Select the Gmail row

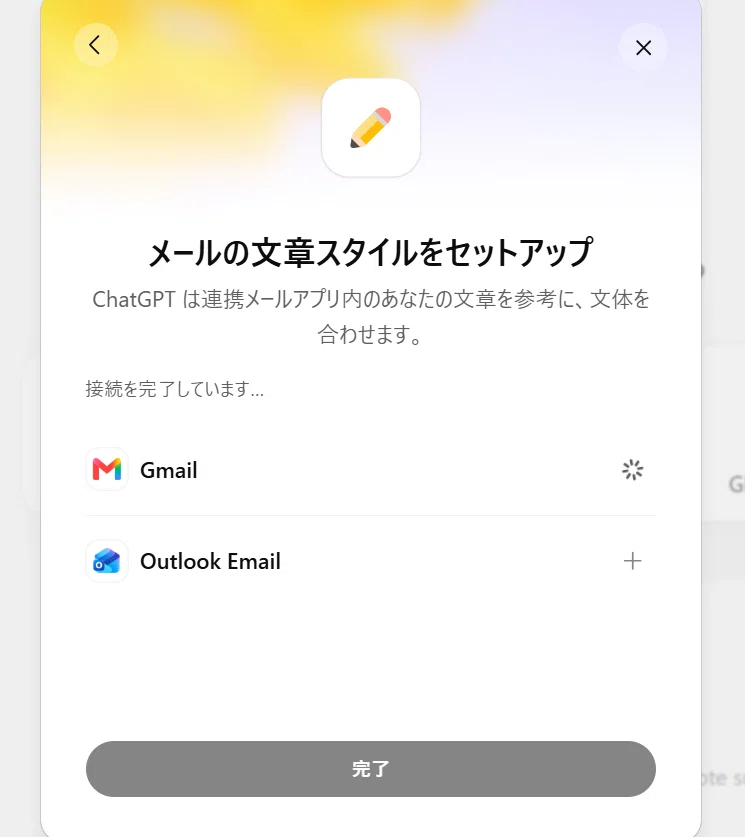pos(370,470)
